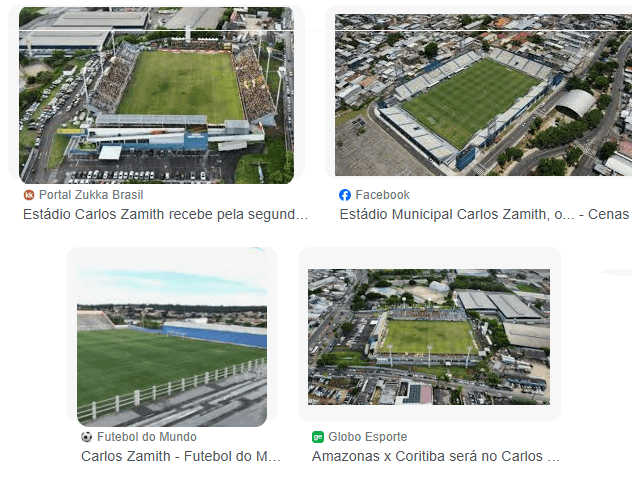
Task: Open the Portal Zukka Brasil stadium image
Action: point(156,95)
